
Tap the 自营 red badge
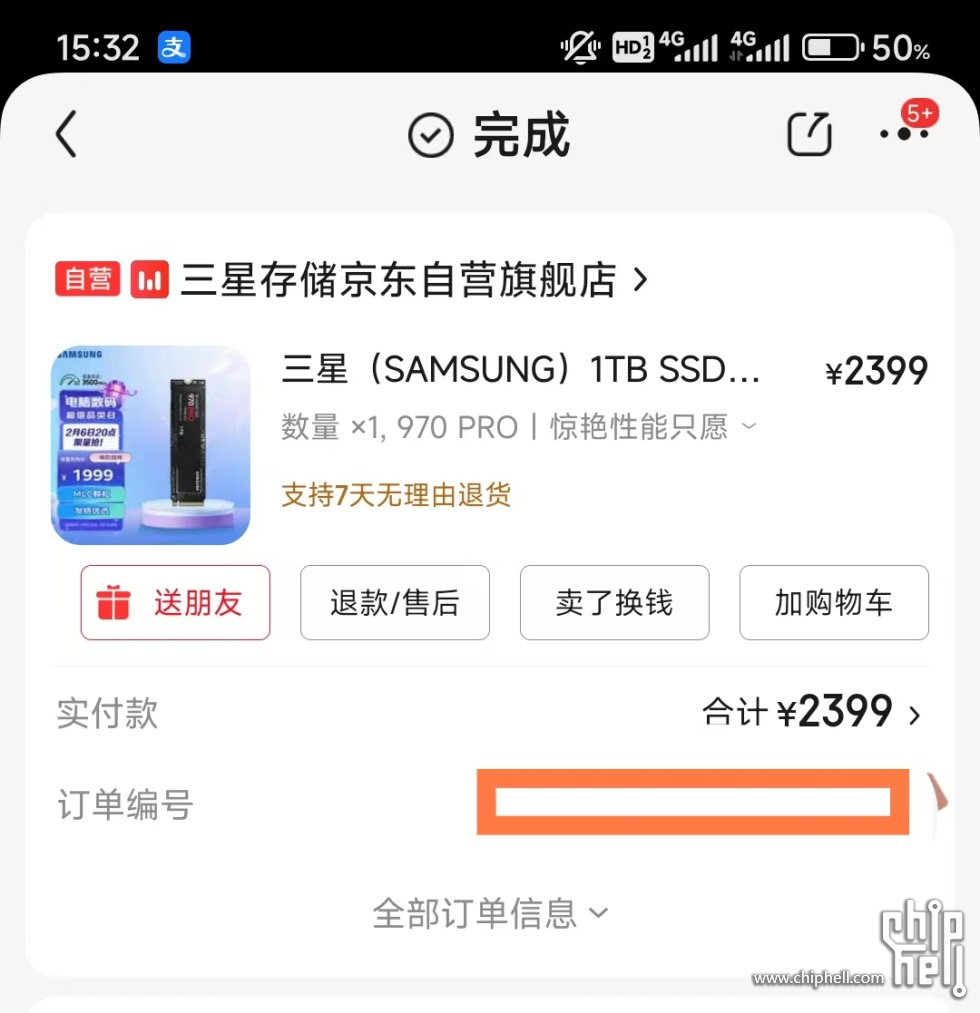(86, 280)
